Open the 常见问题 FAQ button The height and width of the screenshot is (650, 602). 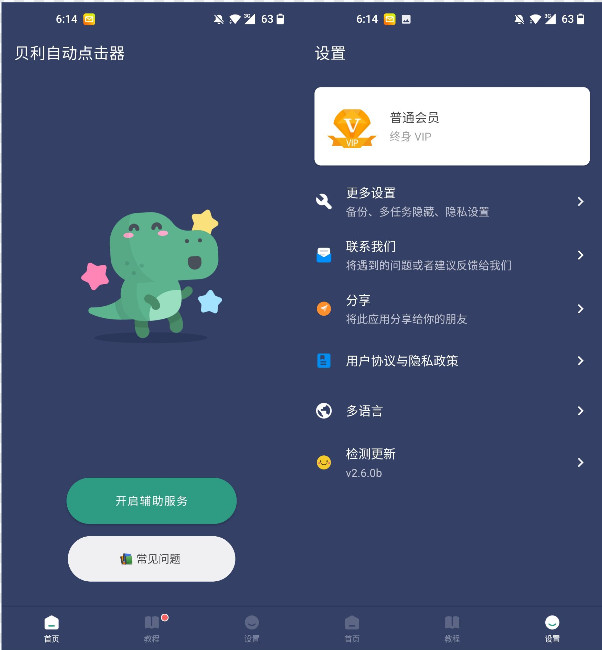pyautogui.click(x=151, y=558)
